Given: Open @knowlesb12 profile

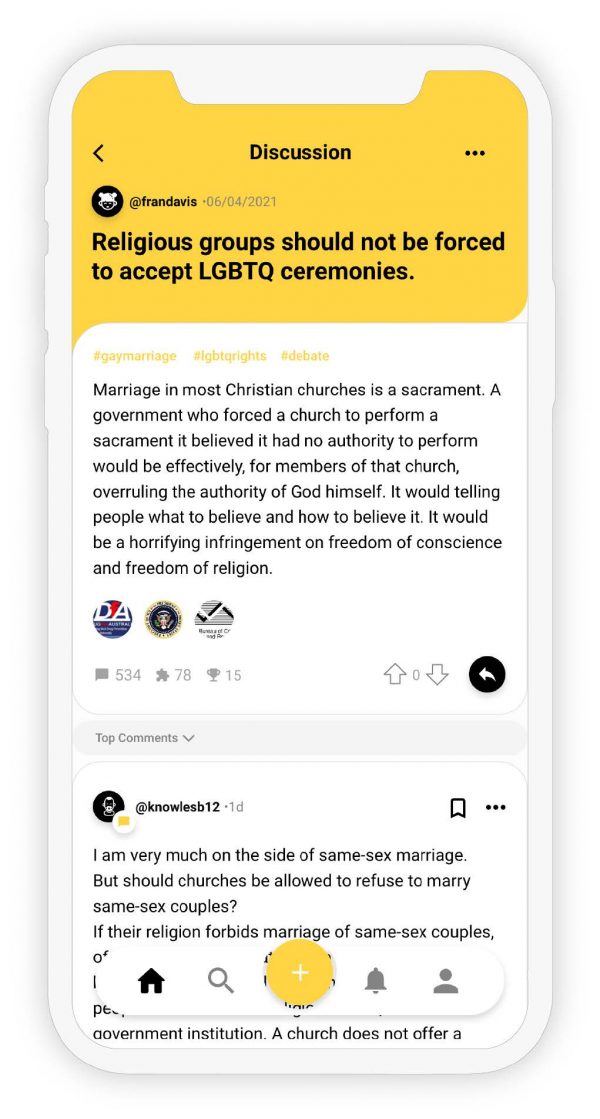Looking at the screenshot, I should point(177,807).
